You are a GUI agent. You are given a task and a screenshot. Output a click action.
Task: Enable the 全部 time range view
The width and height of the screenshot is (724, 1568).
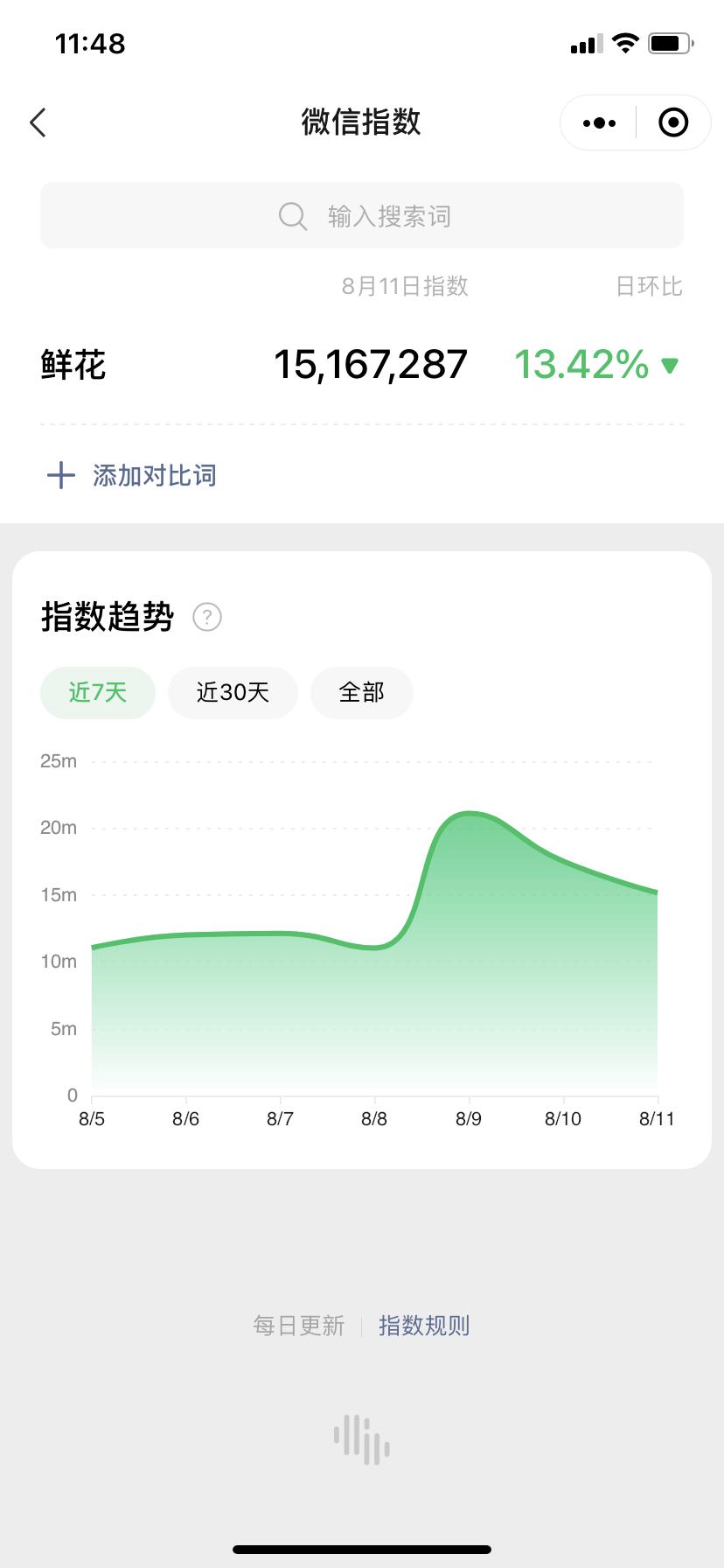(x=361, y=692)
